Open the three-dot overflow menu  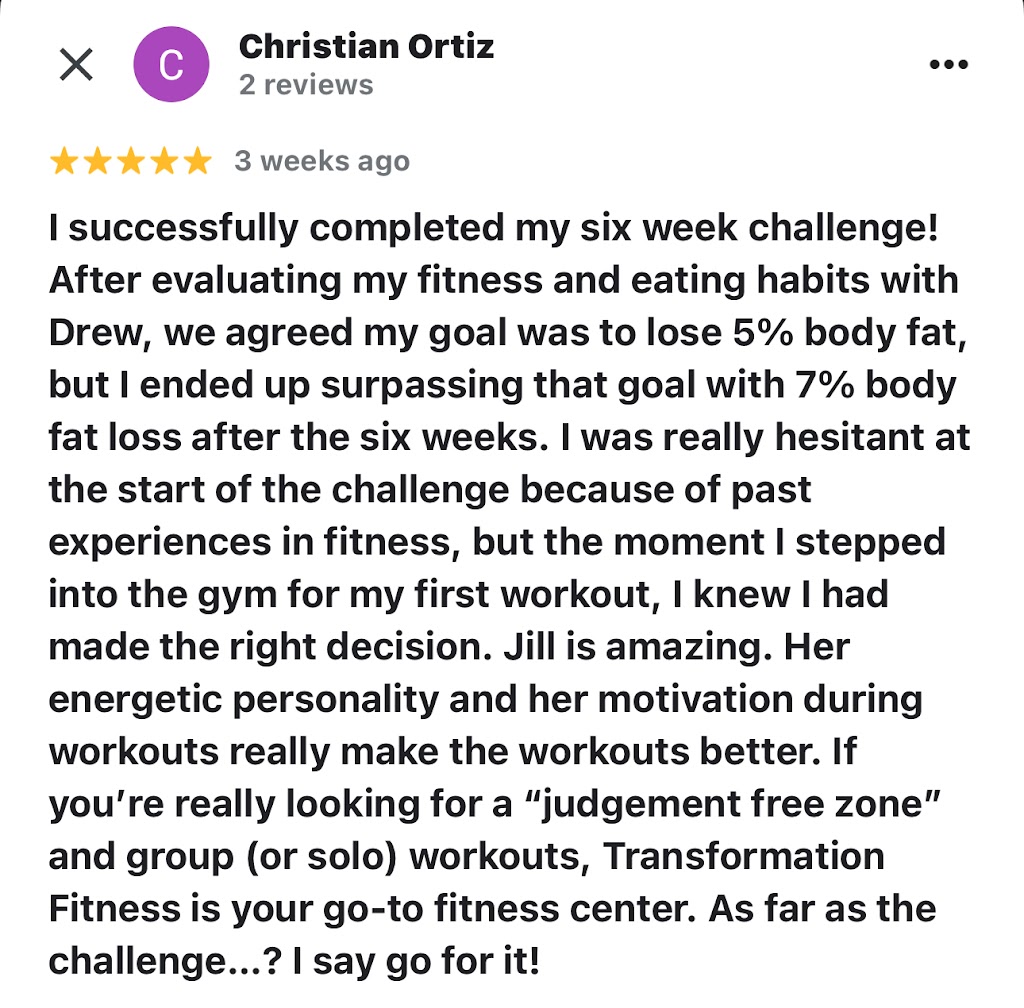coord(949,65)
